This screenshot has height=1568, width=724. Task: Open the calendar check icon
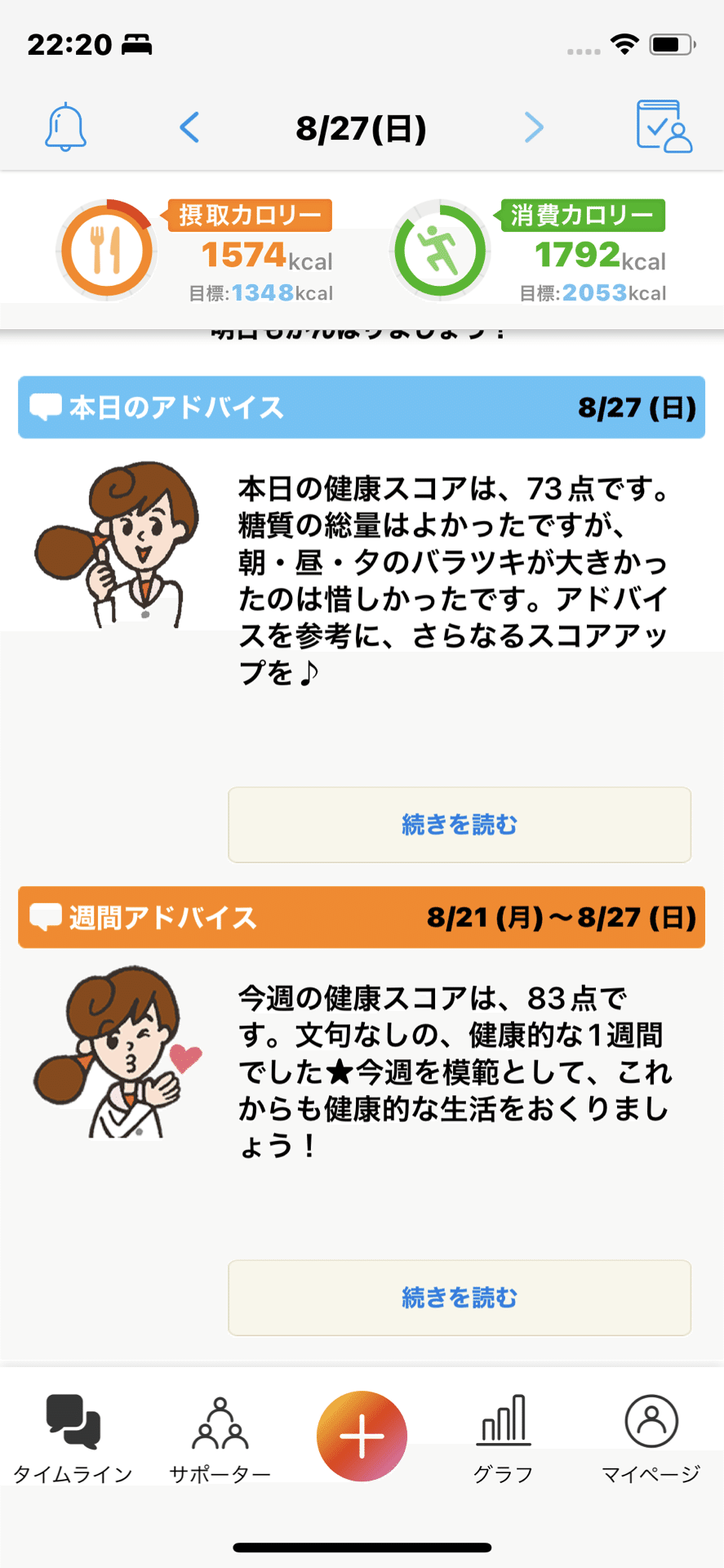pyautogui.click(x=664, y=127)
